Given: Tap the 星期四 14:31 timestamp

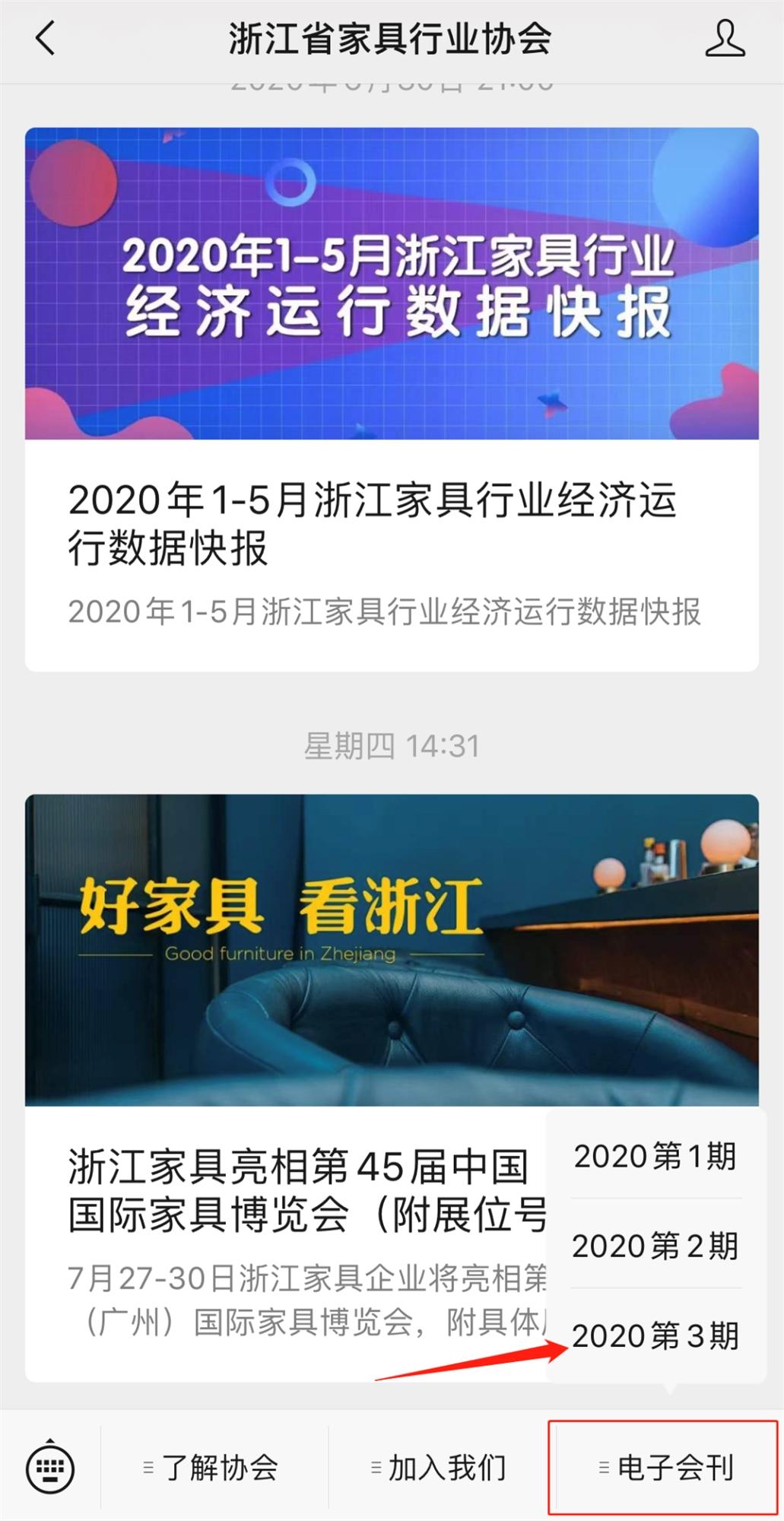Looking at the screenshot, I should point(392,746).
